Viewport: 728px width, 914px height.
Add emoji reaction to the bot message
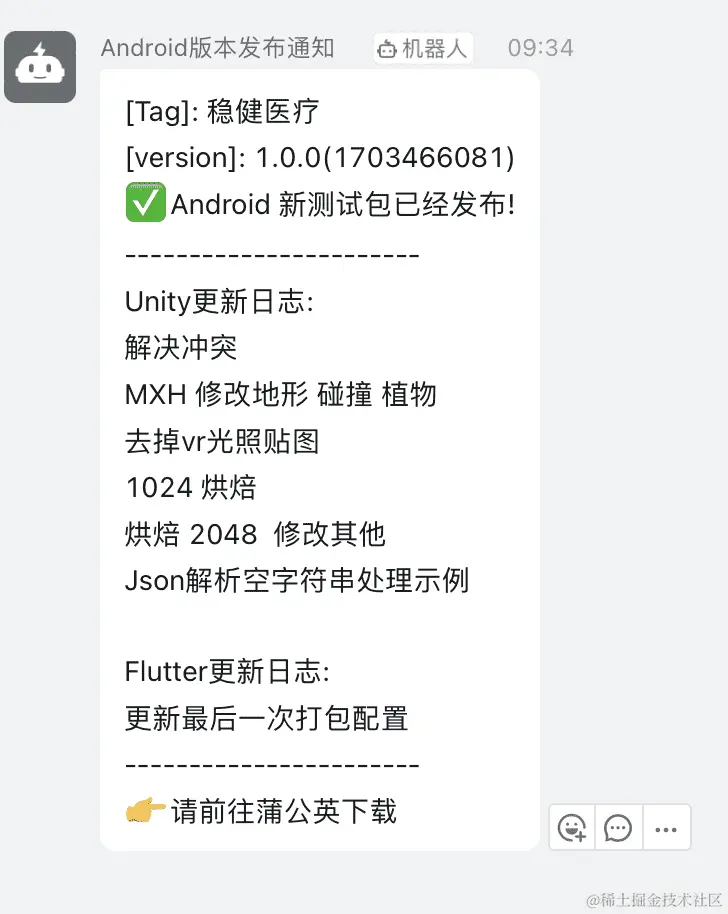[572, 828]
